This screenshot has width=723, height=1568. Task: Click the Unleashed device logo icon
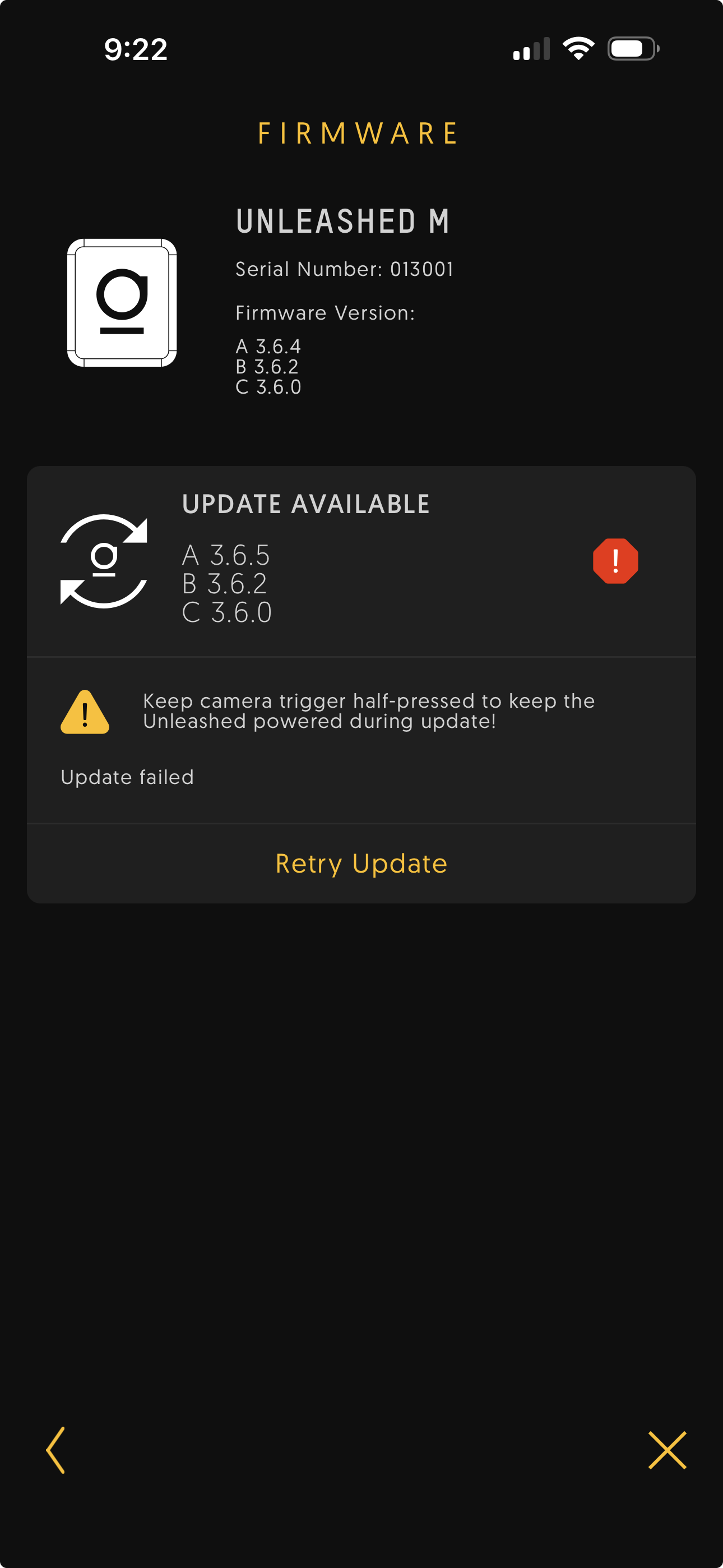121,303
